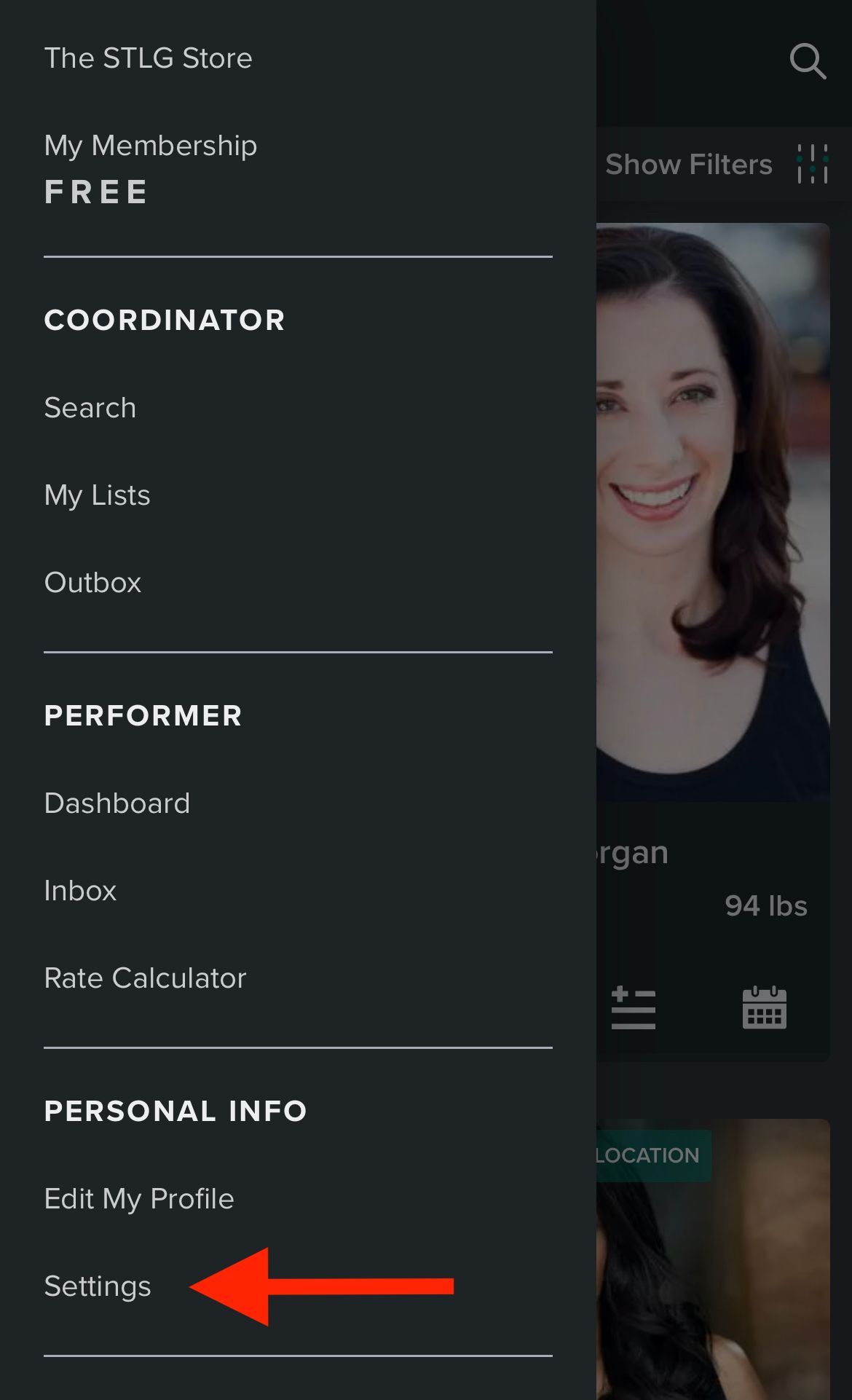This screenshot has height=1400, width=852.
Task: Tap the search magnifier icon
Action: pos(808,61)
